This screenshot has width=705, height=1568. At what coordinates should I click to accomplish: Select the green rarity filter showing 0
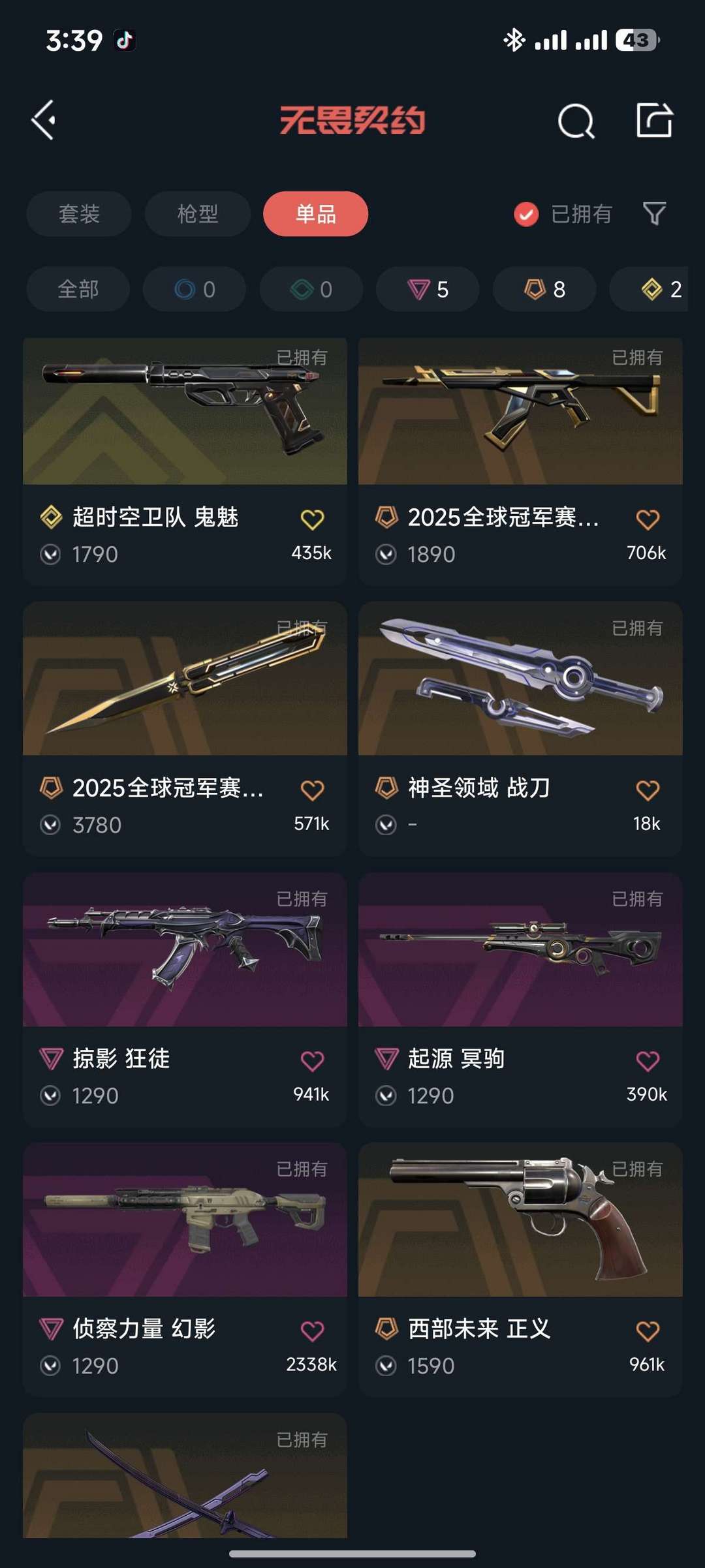tap(310, 289)
